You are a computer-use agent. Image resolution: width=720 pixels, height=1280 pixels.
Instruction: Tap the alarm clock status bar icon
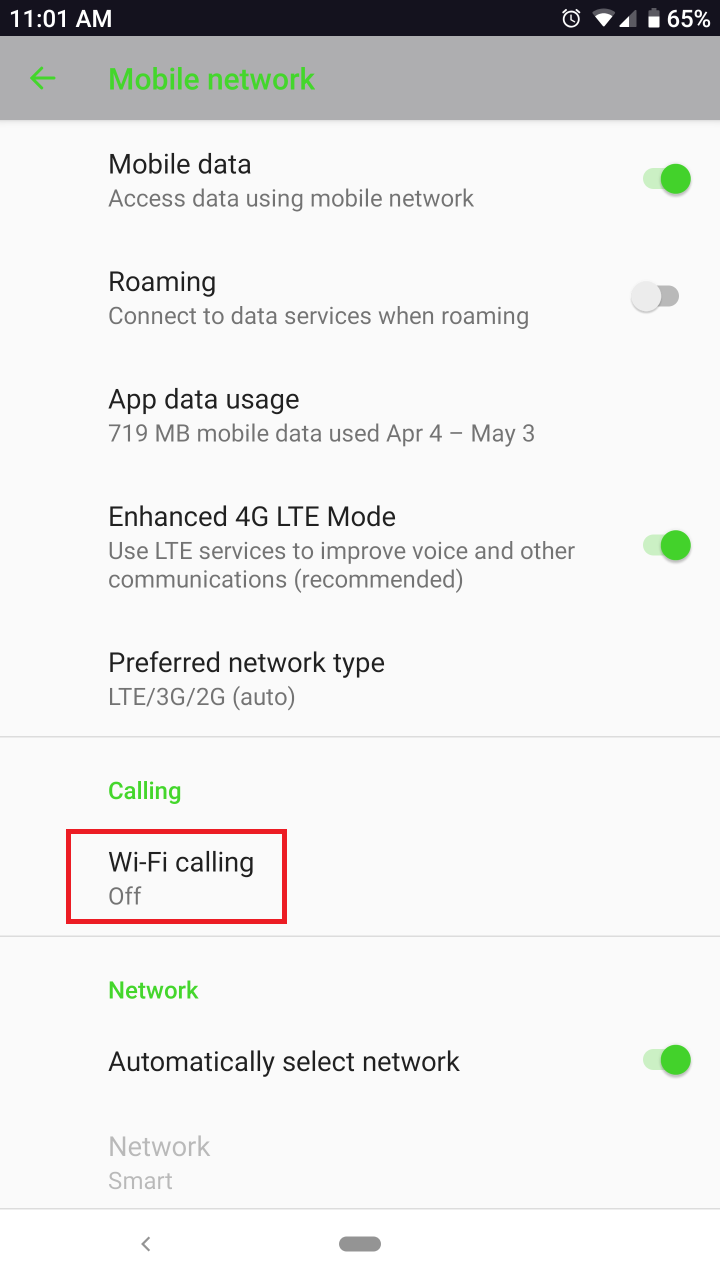click(x=570, y=17)
